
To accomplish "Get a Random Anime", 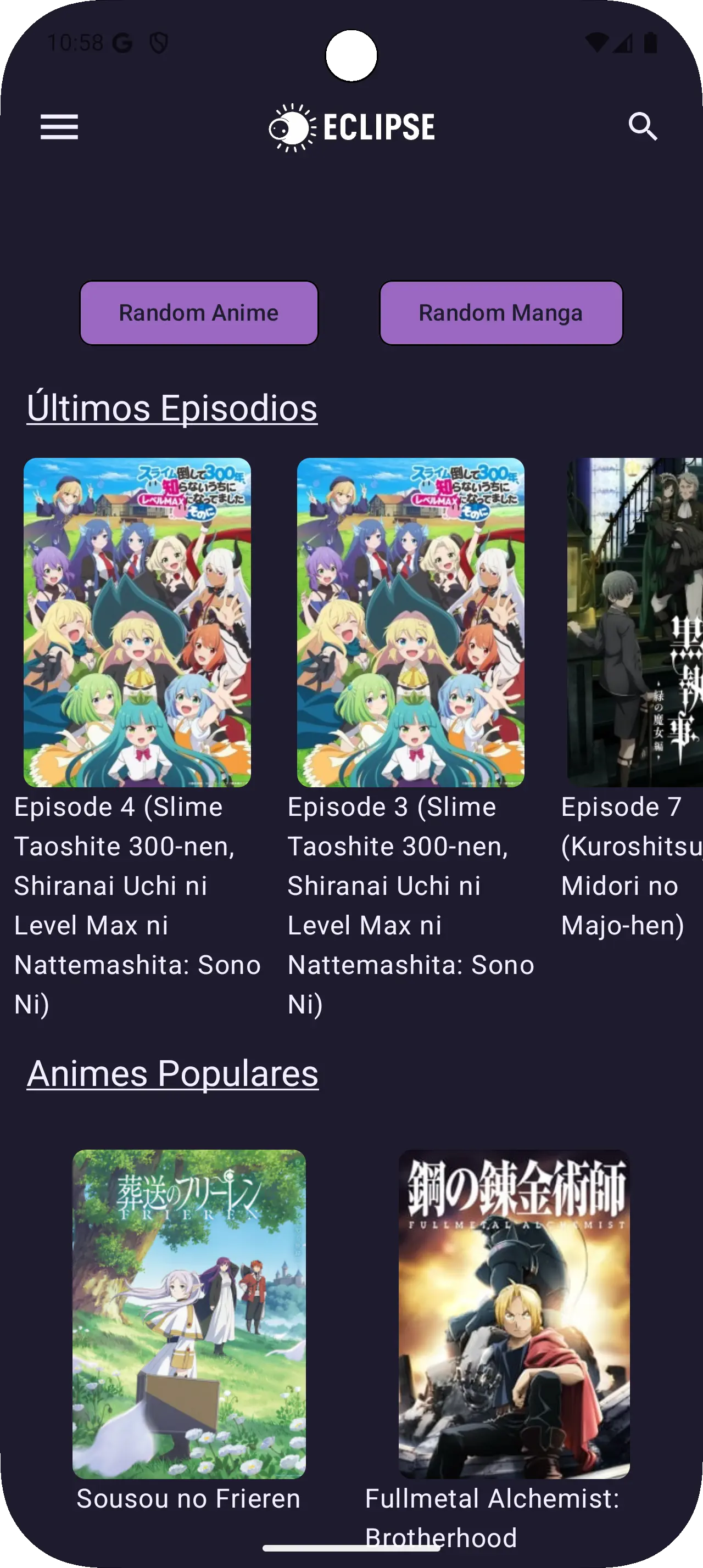I will pyautogui.click(x=199, y=313).
